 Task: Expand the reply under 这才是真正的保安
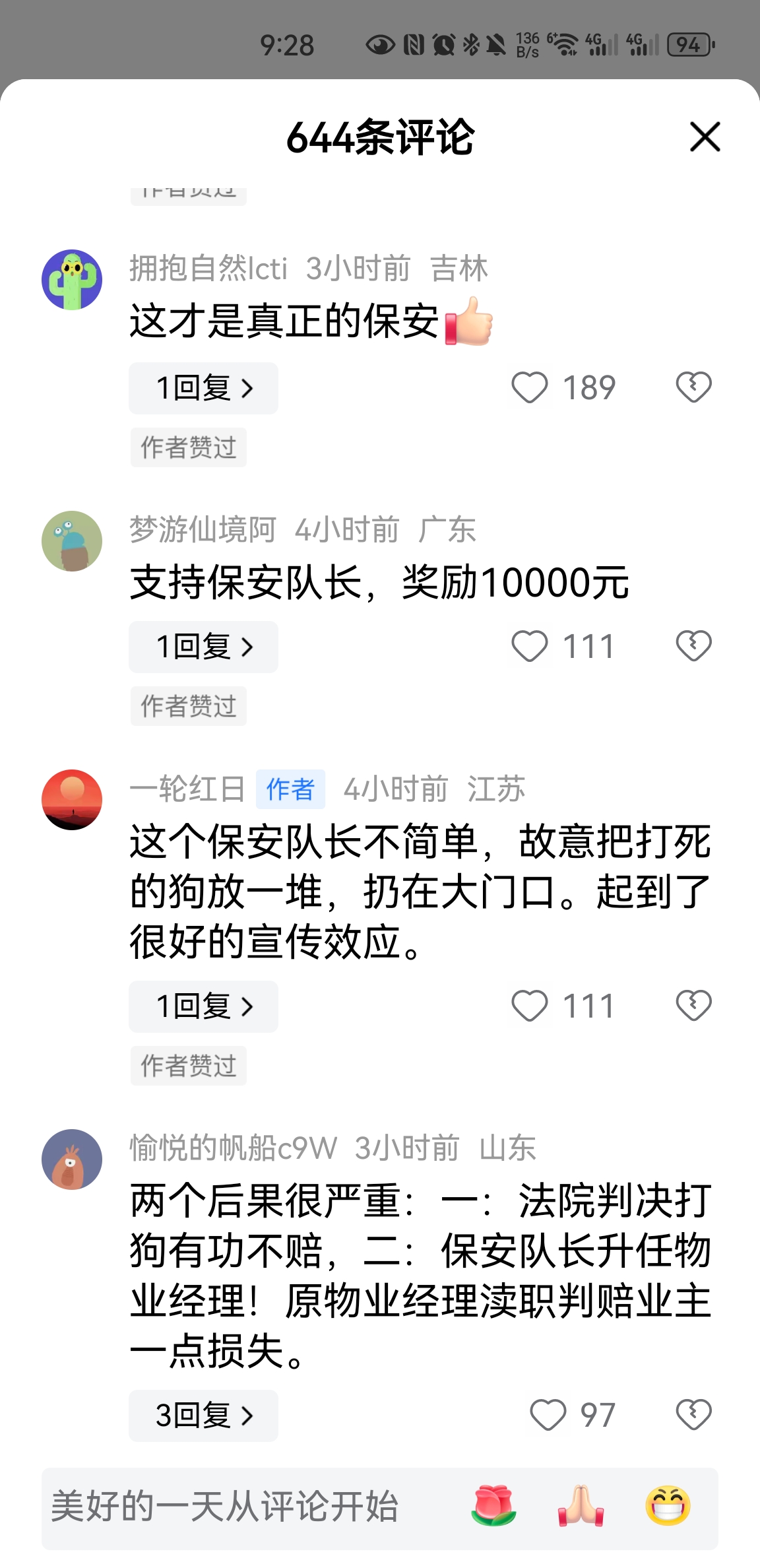[x=203, y=388]
